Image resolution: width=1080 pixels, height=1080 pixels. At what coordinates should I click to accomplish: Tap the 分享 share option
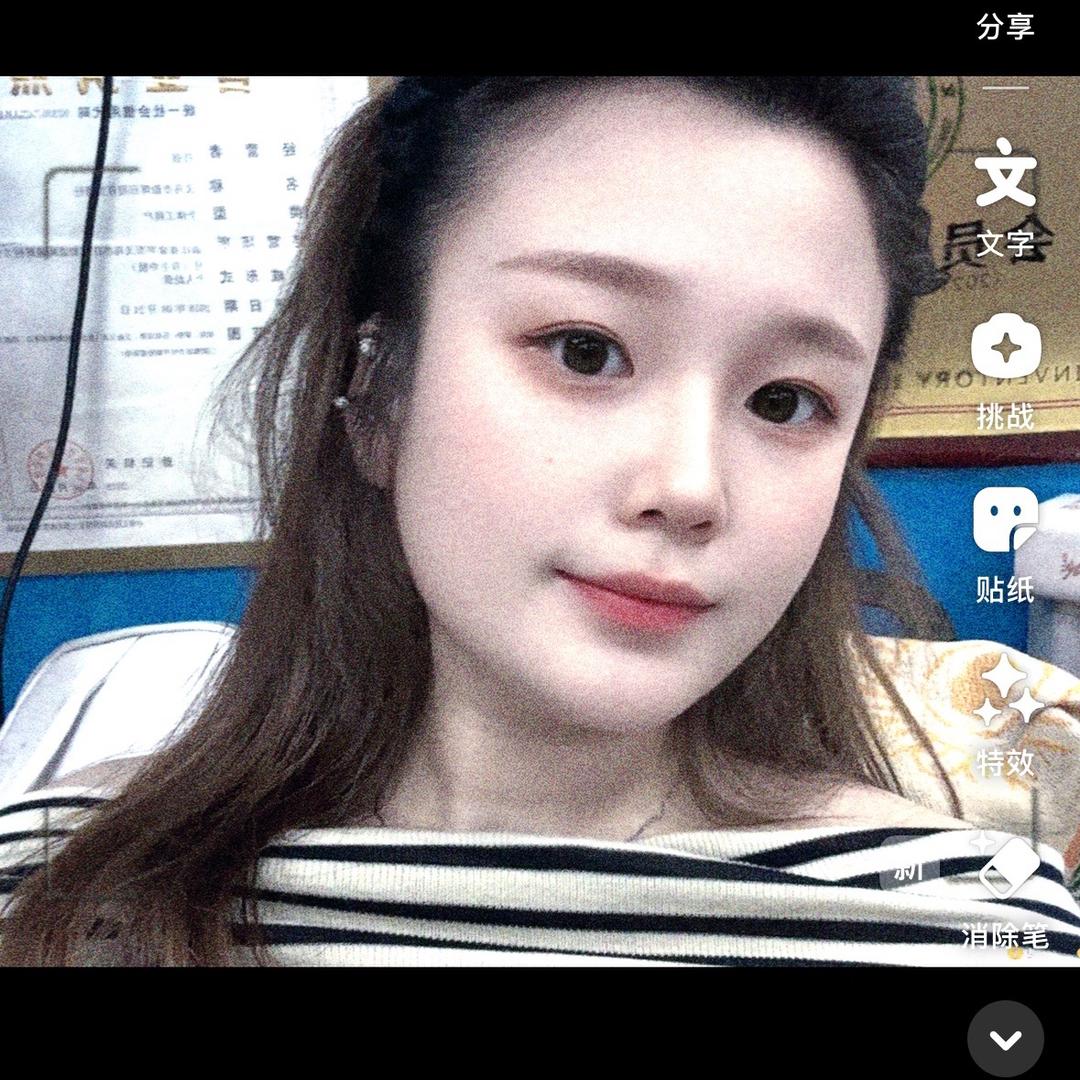(1005, 27)
